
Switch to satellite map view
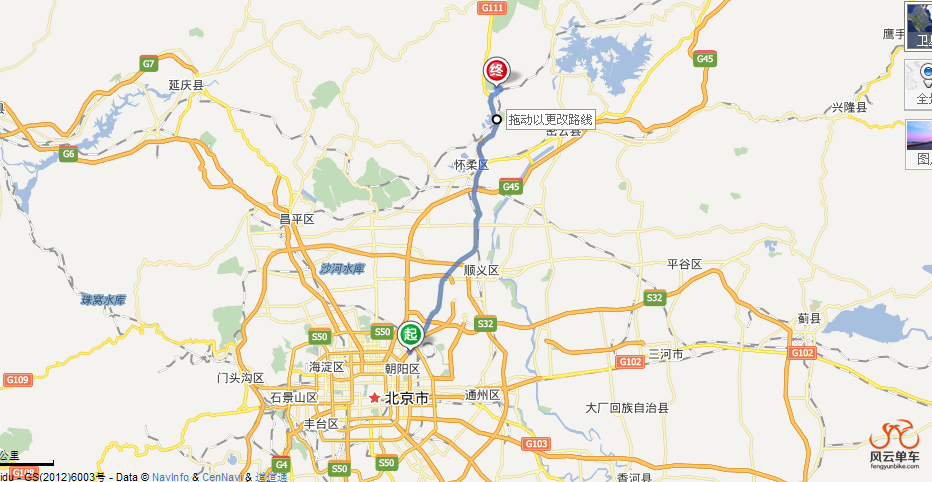coord(919,25)
